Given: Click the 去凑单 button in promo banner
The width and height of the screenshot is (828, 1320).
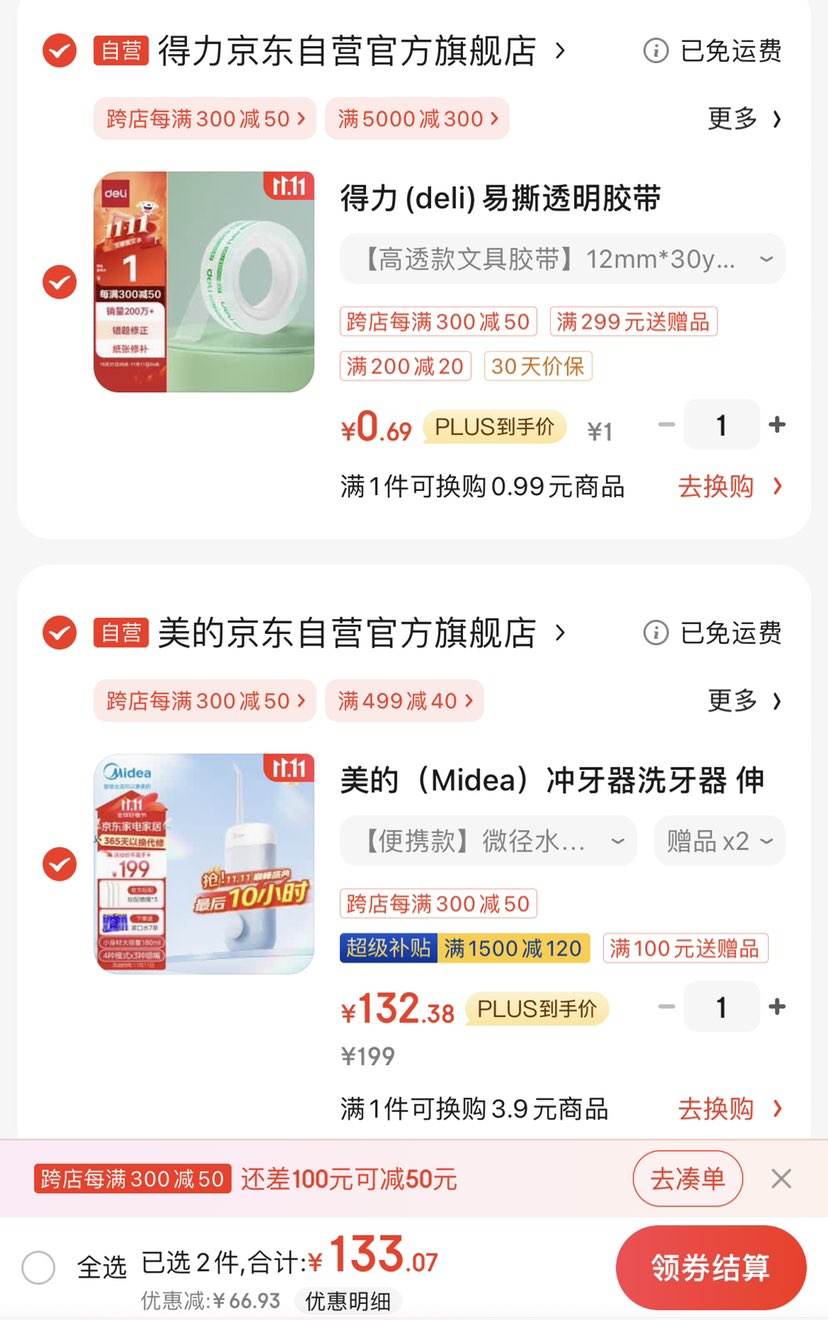Looking at the screenshot, I should [687, 1179].
